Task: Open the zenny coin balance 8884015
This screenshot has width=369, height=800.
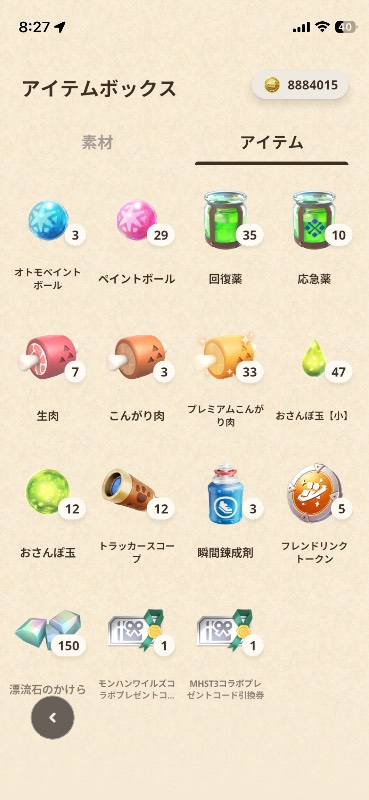Action: pos(300,85)
